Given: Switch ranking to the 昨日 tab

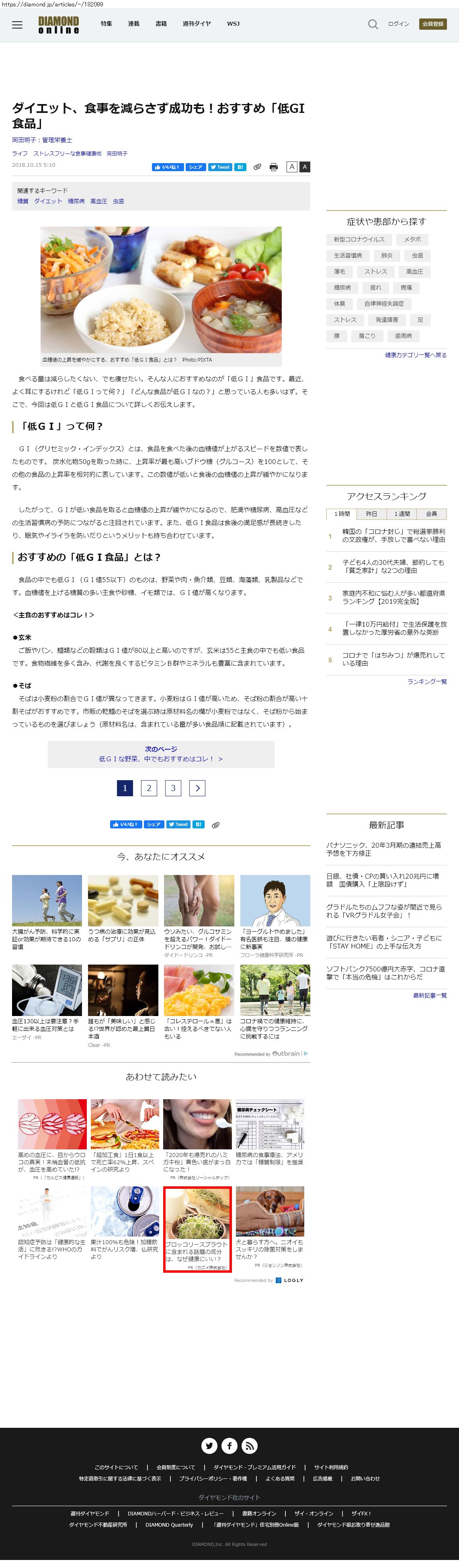Looking at the screenshot, I should [x=371, y=514].
